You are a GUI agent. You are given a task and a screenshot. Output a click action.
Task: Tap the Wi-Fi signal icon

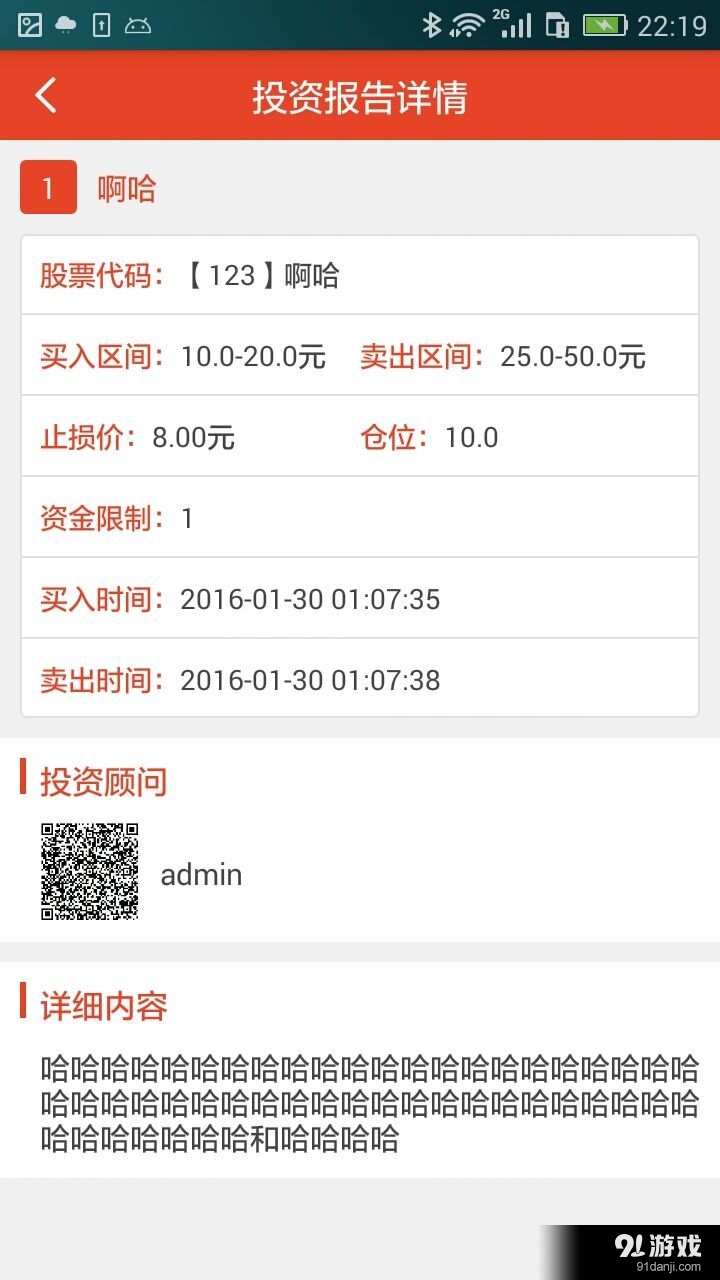click(469, 23)
